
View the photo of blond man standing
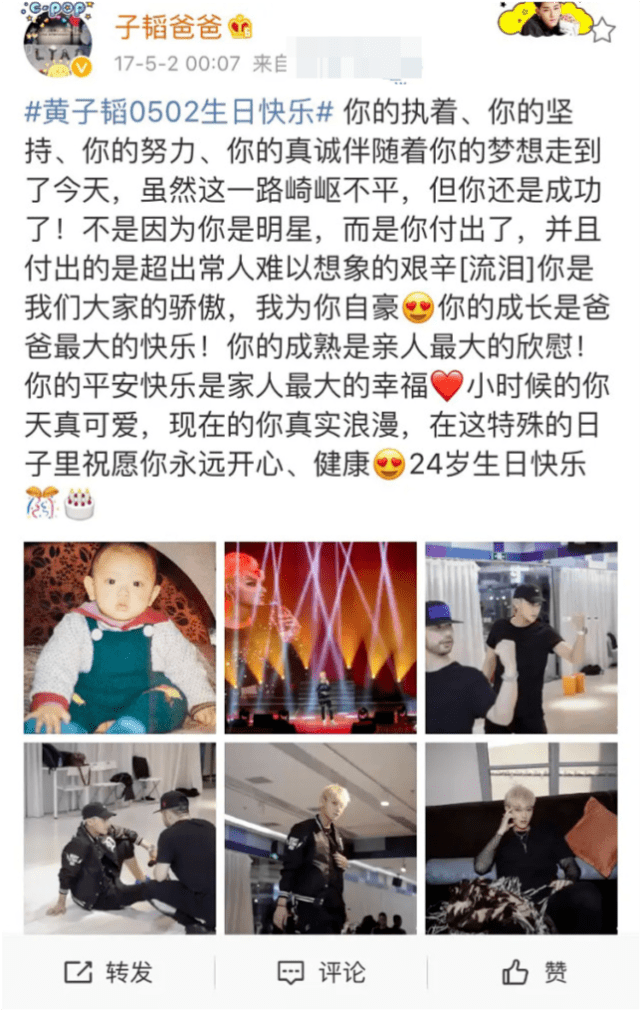pyautogui.click(x=320, y=838)
